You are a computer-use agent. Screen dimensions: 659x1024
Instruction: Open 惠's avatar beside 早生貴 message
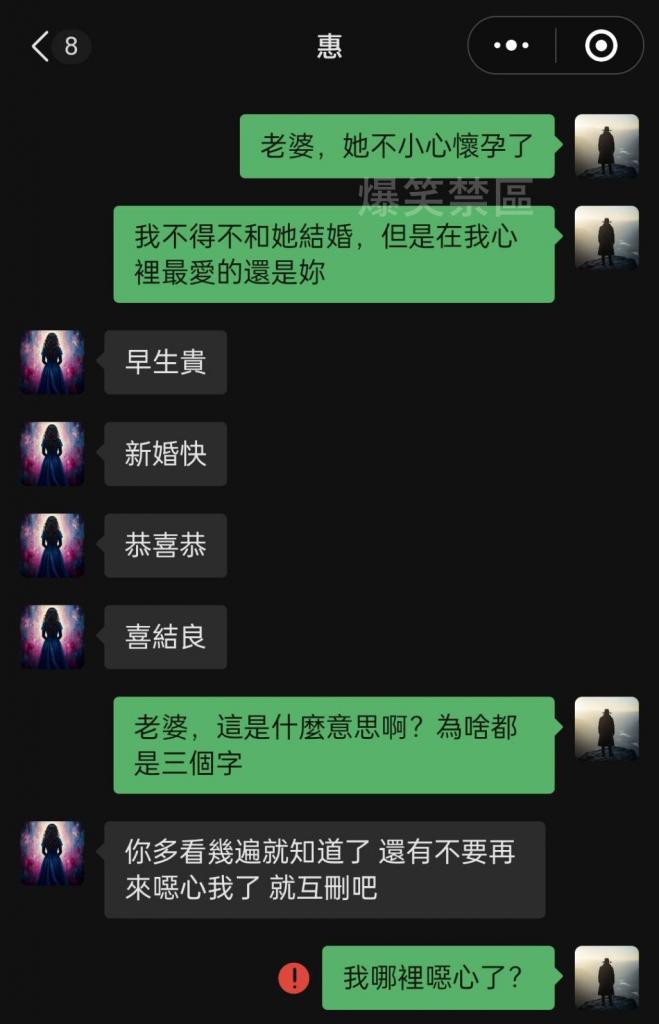52,362
